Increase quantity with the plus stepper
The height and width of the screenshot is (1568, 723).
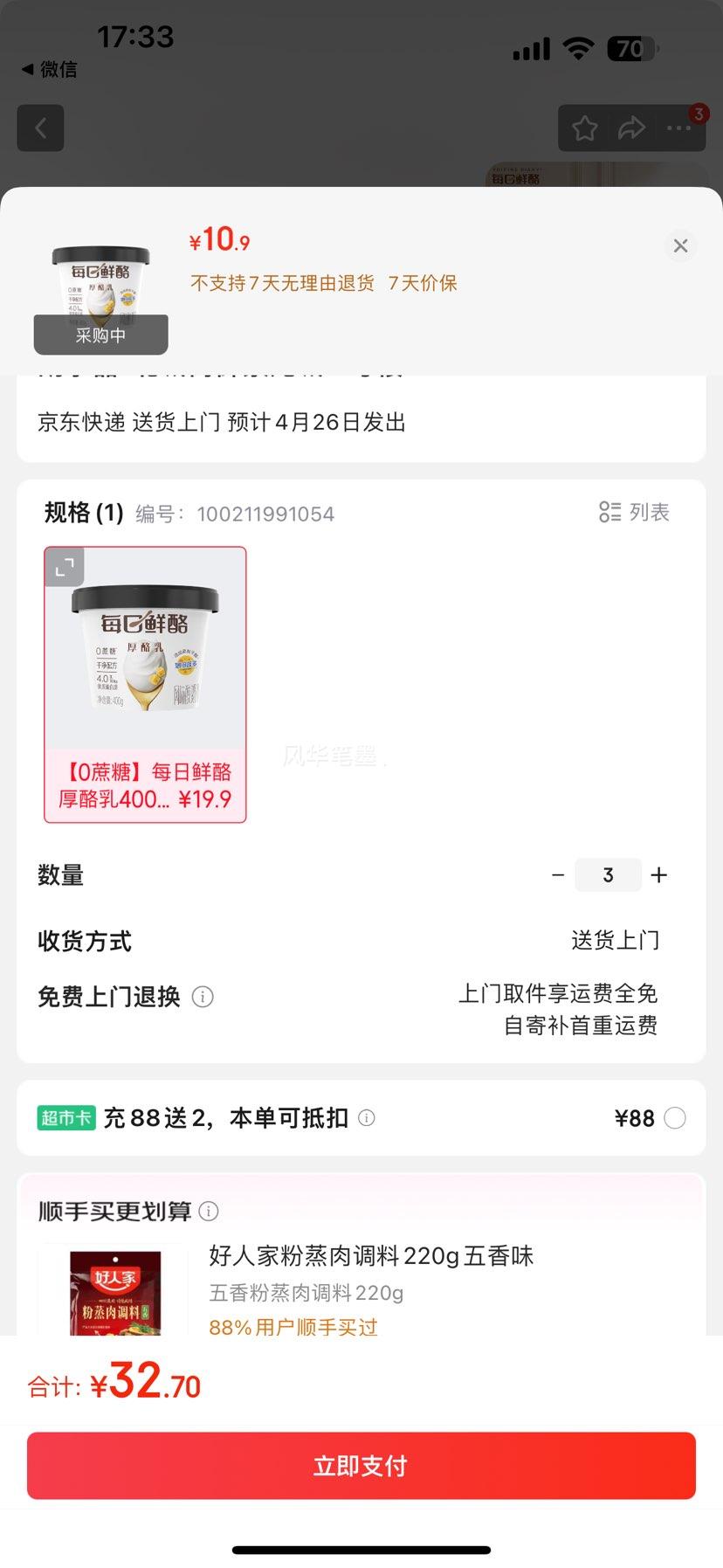[658, 874]
